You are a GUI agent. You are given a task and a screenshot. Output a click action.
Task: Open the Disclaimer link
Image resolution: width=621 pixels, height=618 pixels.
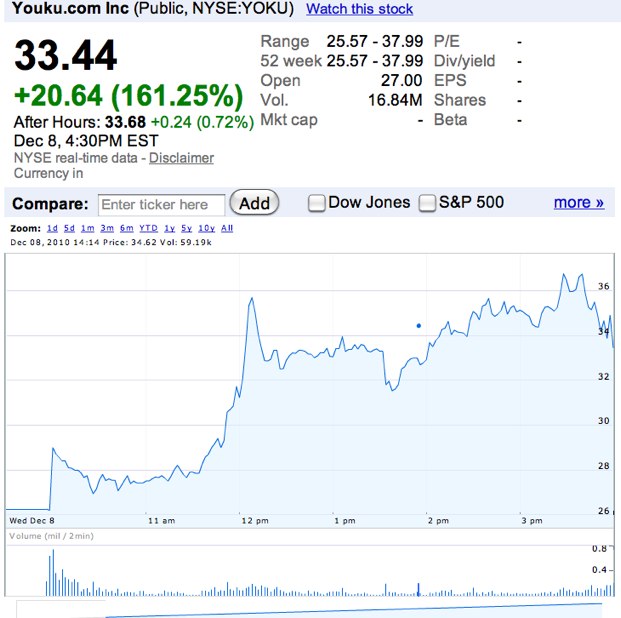pyautogui.click(x=181, y=158)
